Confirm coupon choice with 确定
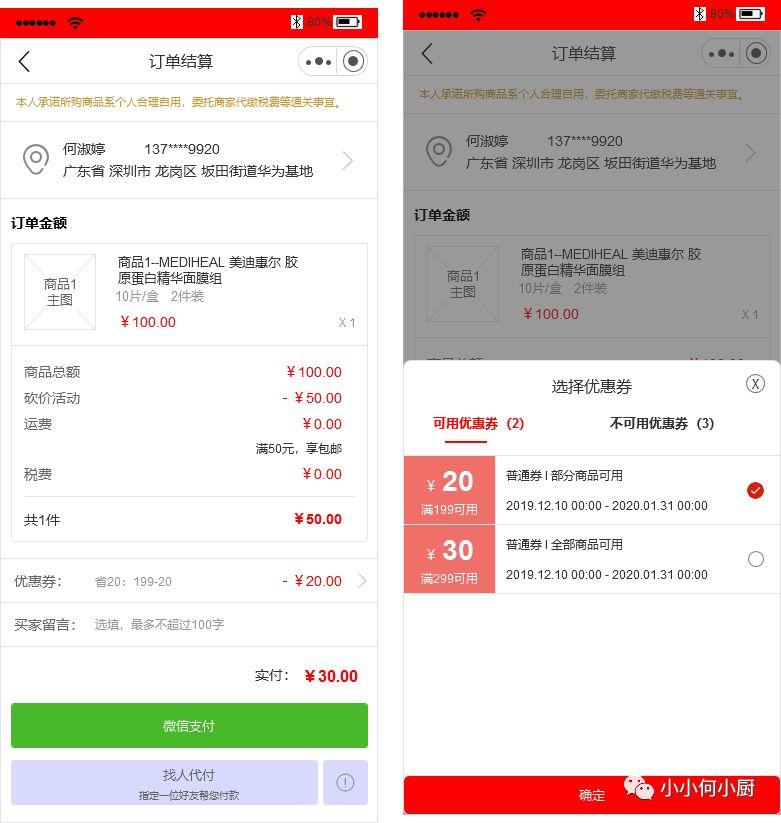 pyautogui.click(x=591, y=795)
